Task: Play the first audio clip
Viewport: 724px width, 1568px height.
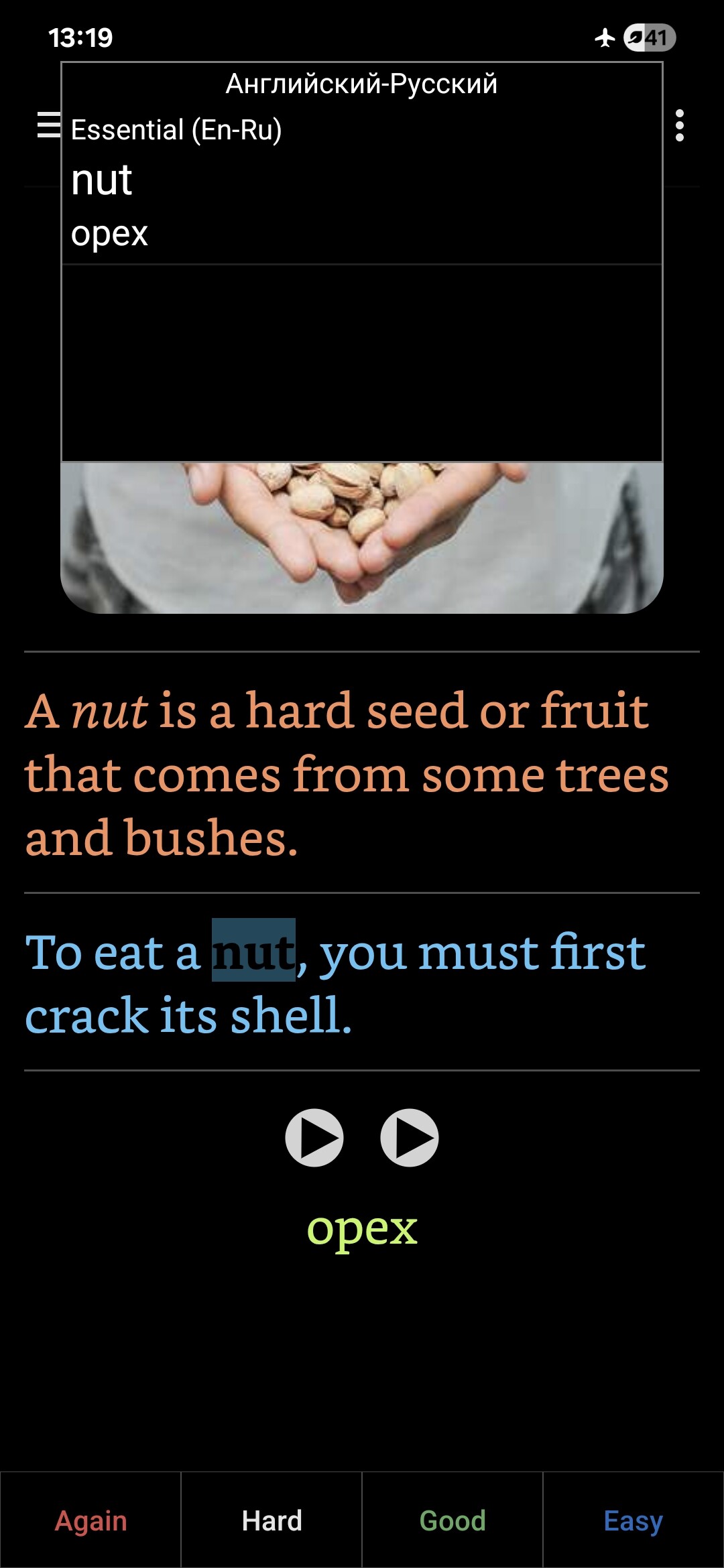Action: coord(314,1137)
